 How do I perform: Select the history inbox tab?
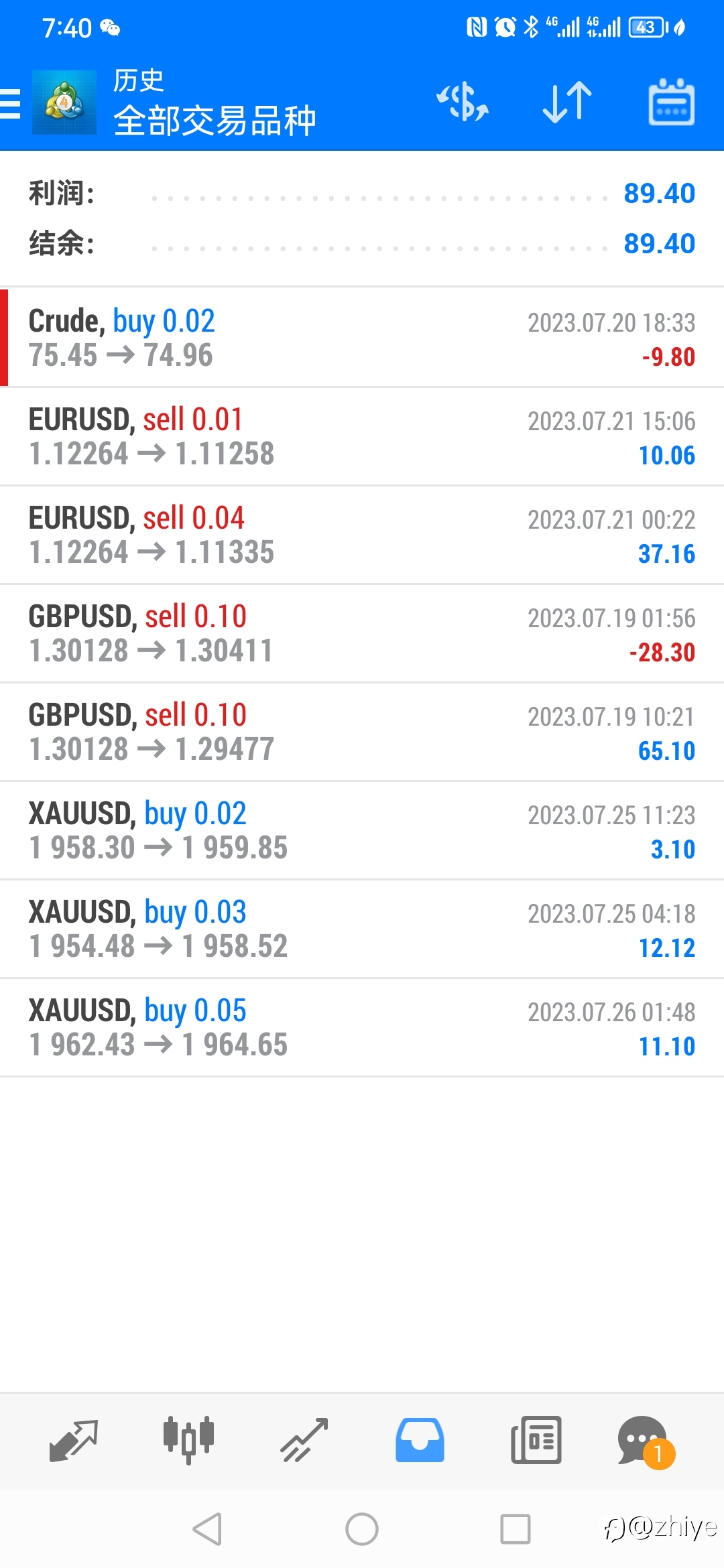tap(420, 1441)
